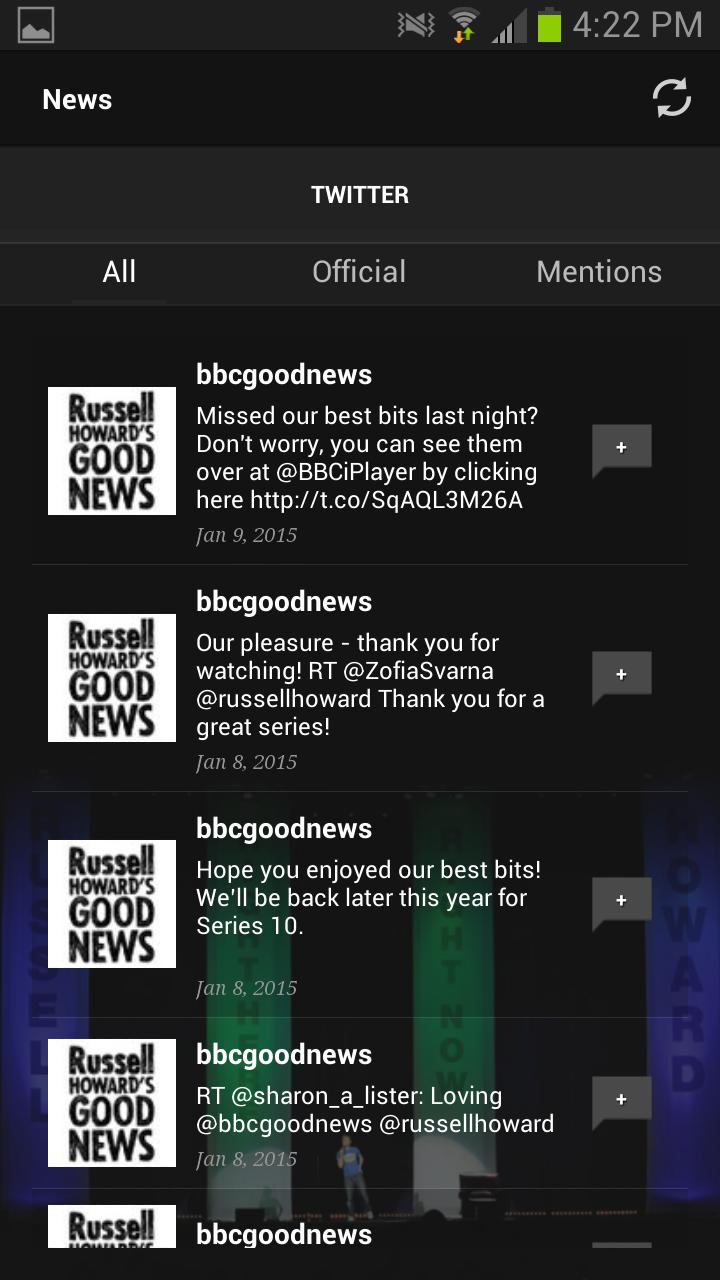
Task: Tap plus bubble on 'Hope you enjoyed' tweet
Action: click(621, 901)
